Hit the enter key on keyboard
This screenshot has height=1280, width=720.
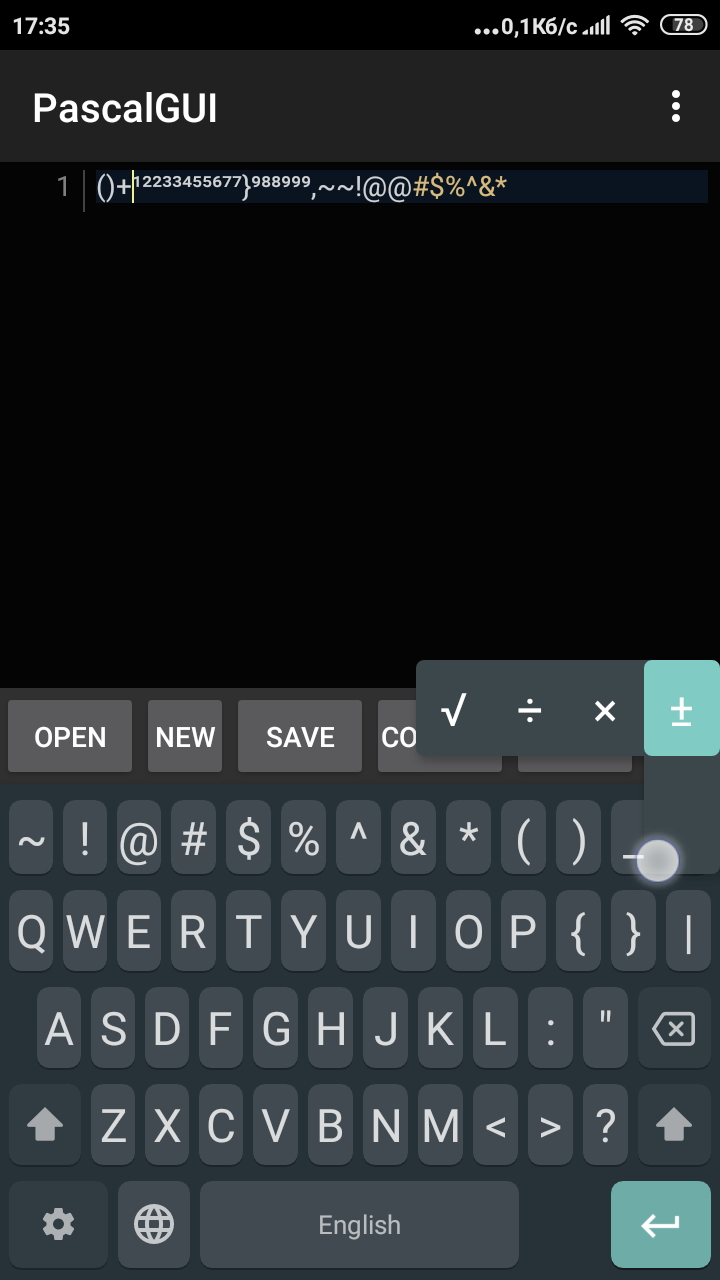pyautogui.click(x=660, y=1224)
